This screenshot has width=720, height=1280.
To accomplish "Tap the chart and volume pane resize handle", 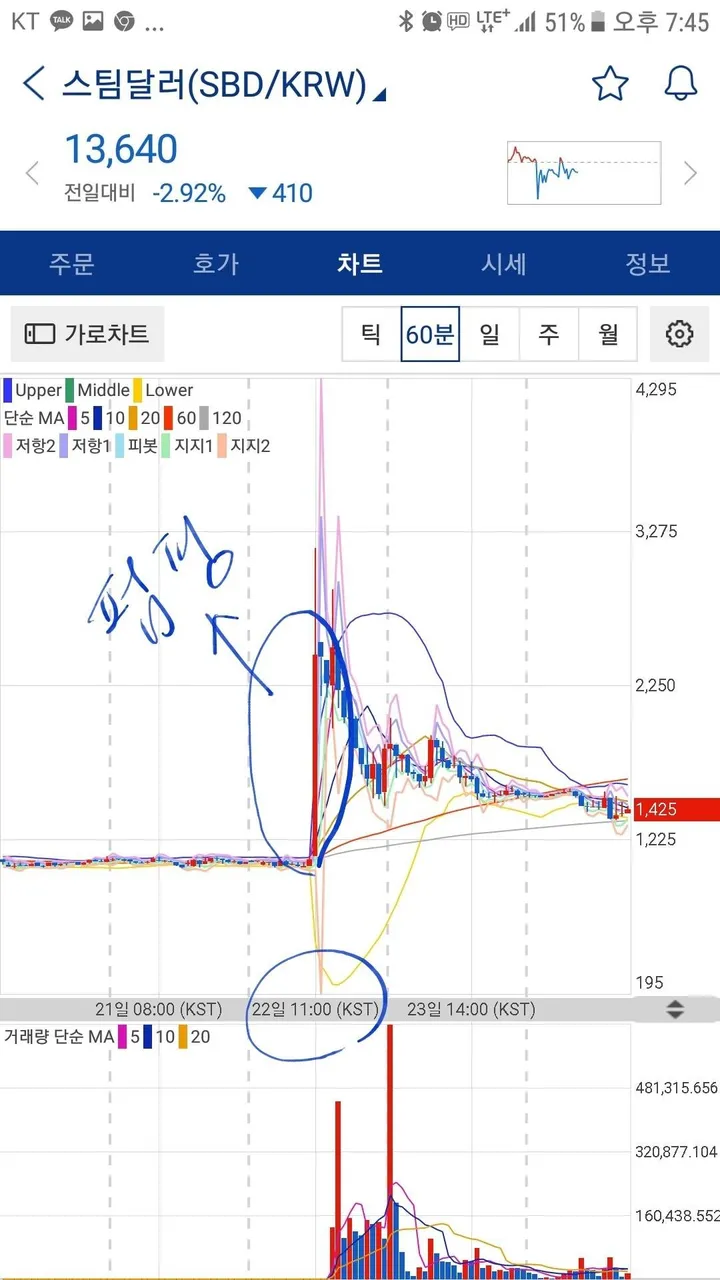I will (675, 1009).
